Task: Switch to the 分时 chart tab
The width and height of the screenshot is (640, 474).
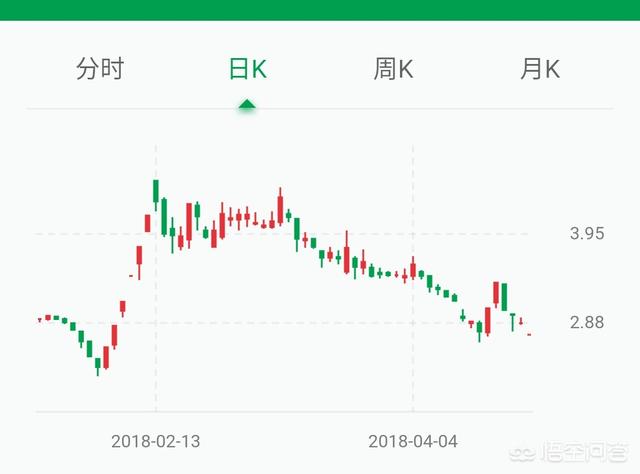Action: (x=99, y=69)
